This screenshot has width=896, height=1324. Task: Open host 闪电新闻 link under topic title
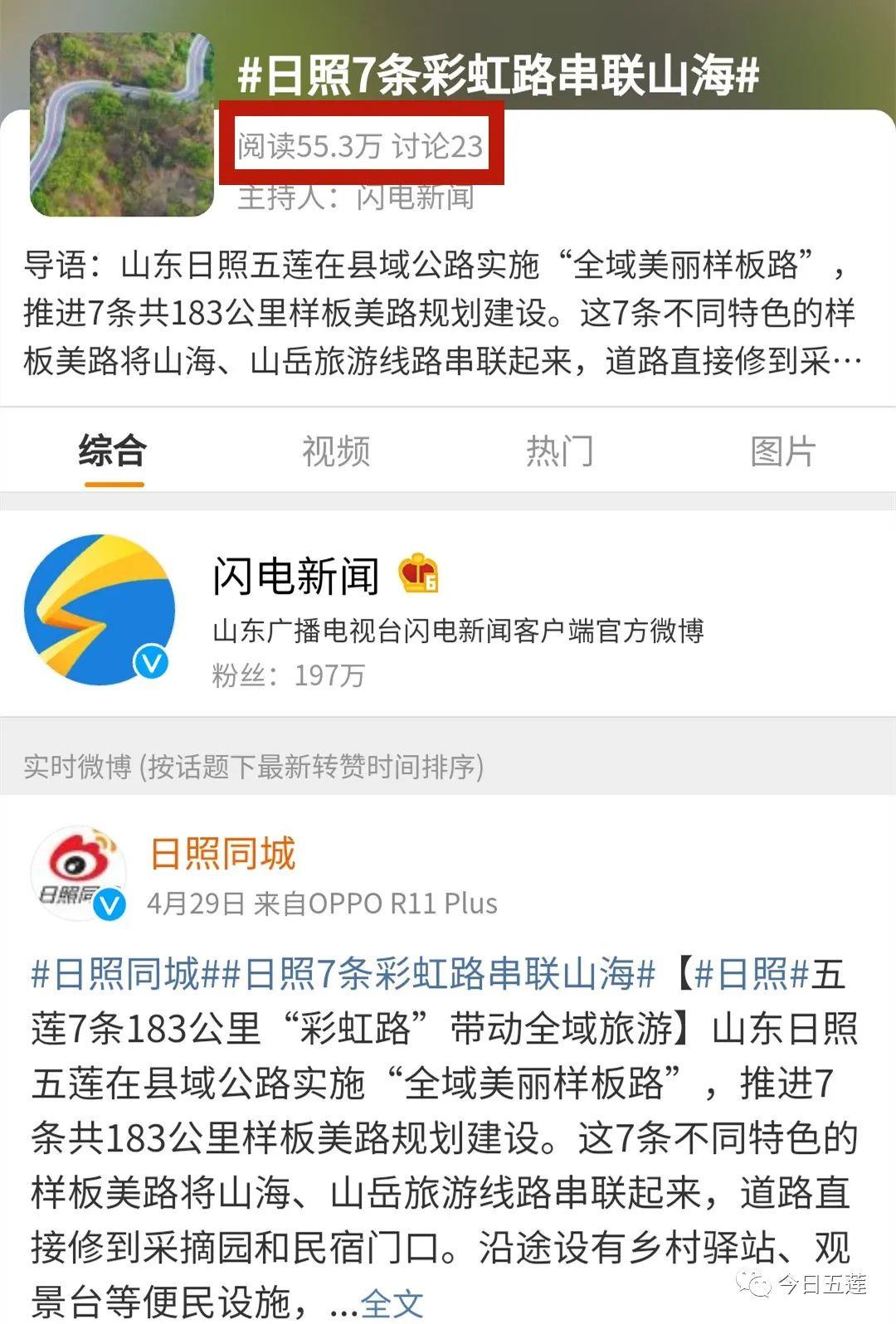click(x=415, y=197)
